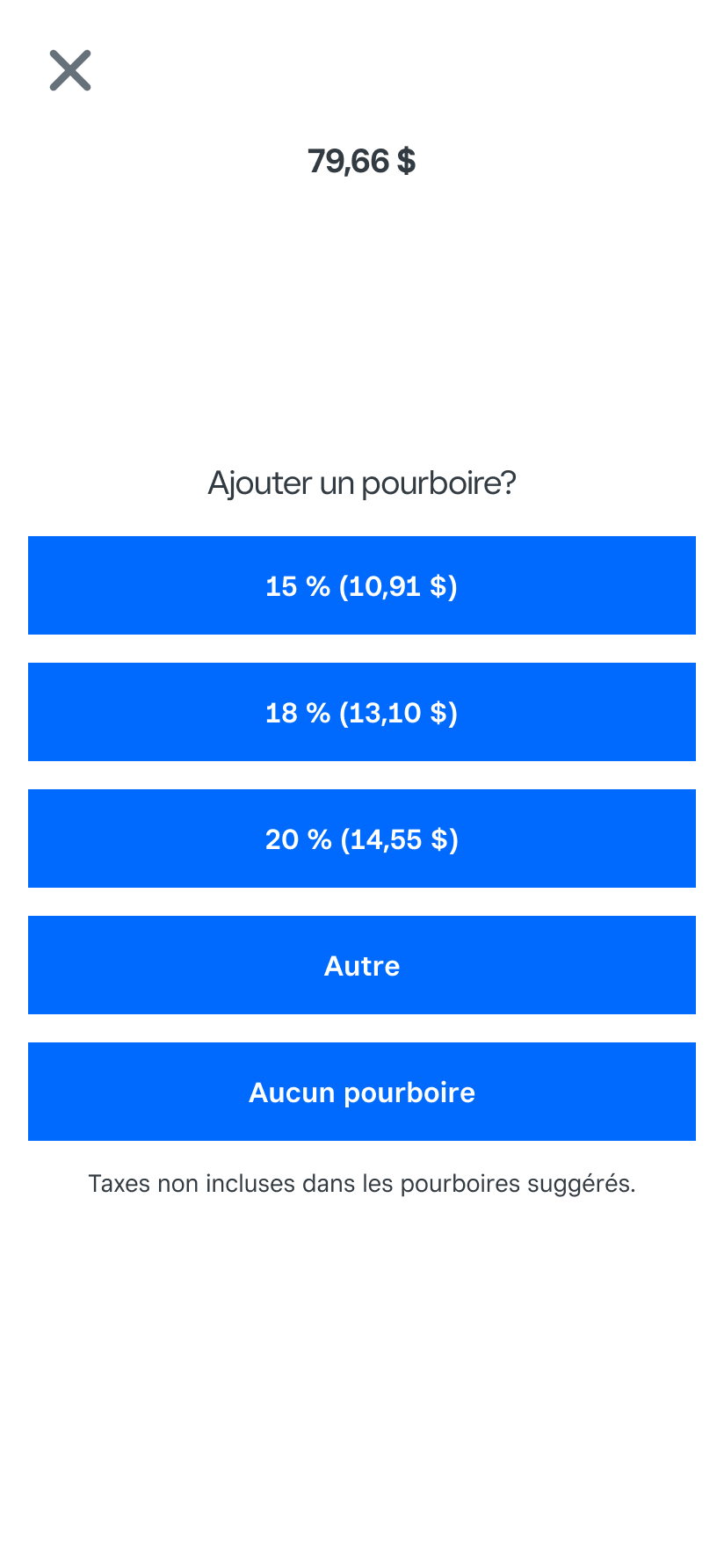Tap Autre to enter a custom tip

pos(362,965)
